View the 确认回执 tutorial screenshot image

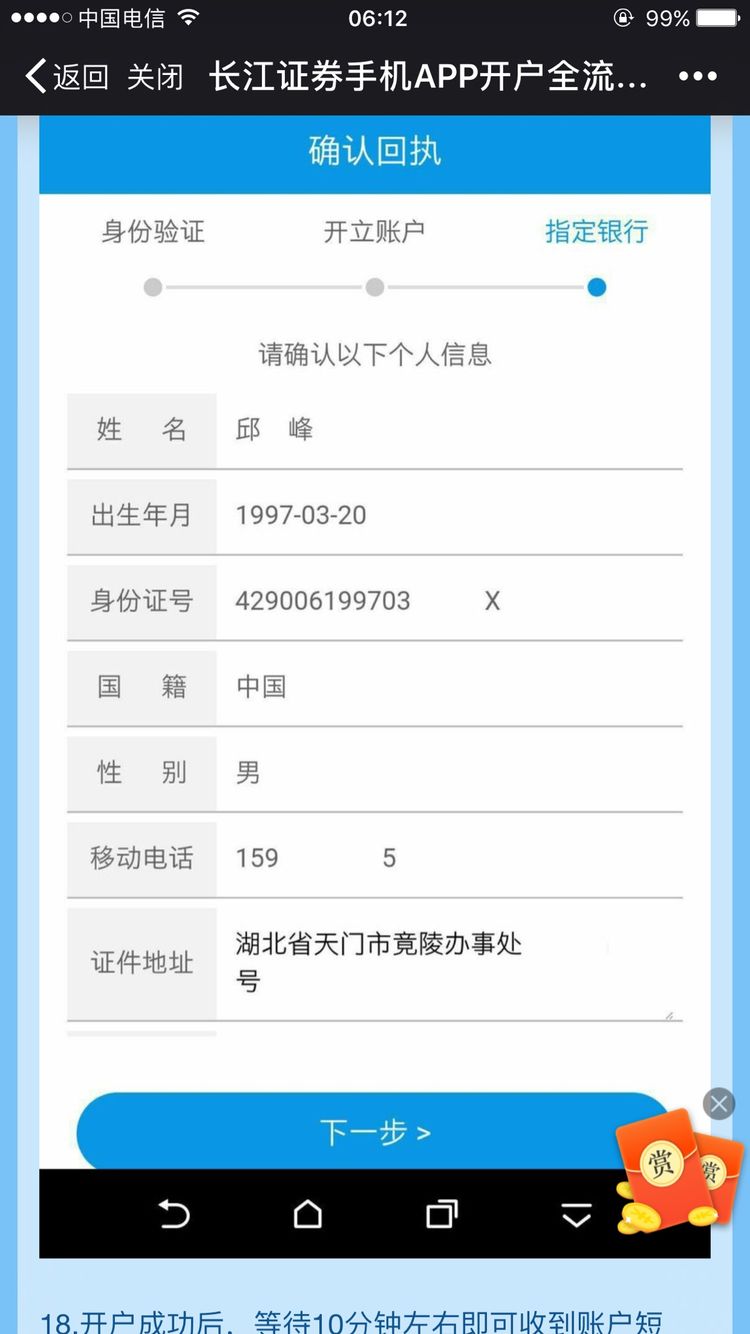374,640
